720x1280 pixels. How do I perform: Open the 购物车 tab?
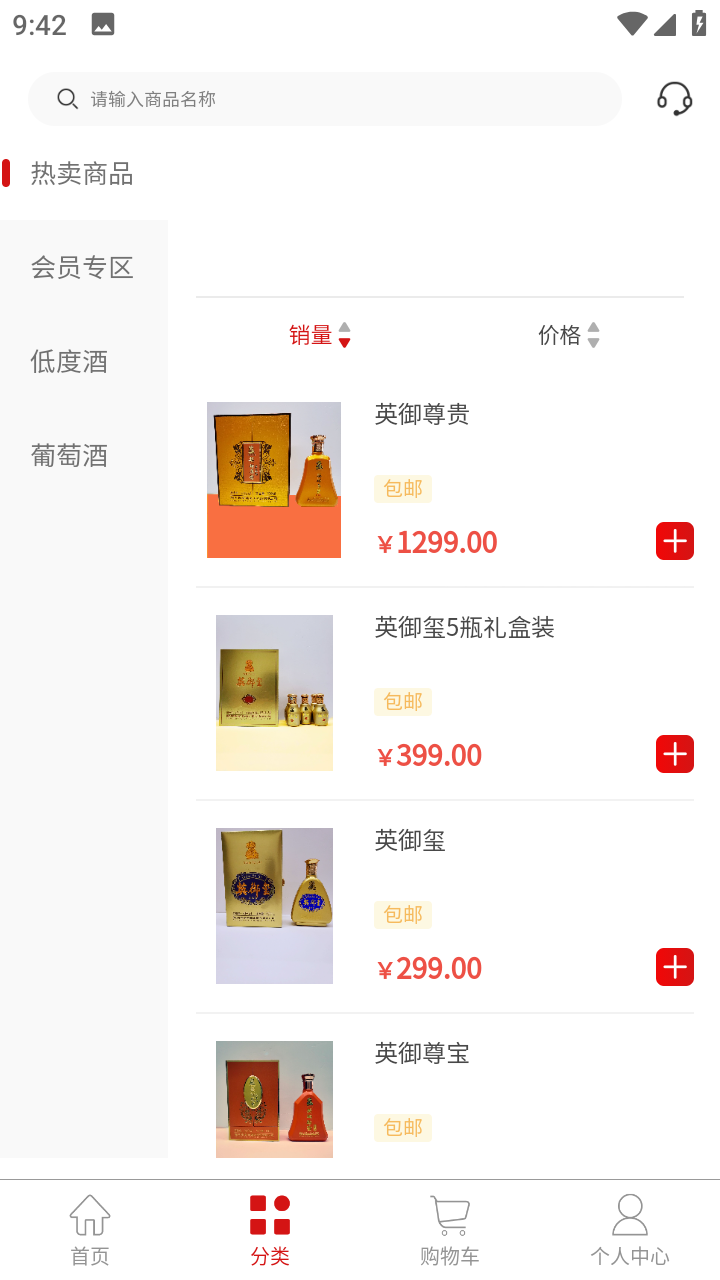tap(450, 1230)
